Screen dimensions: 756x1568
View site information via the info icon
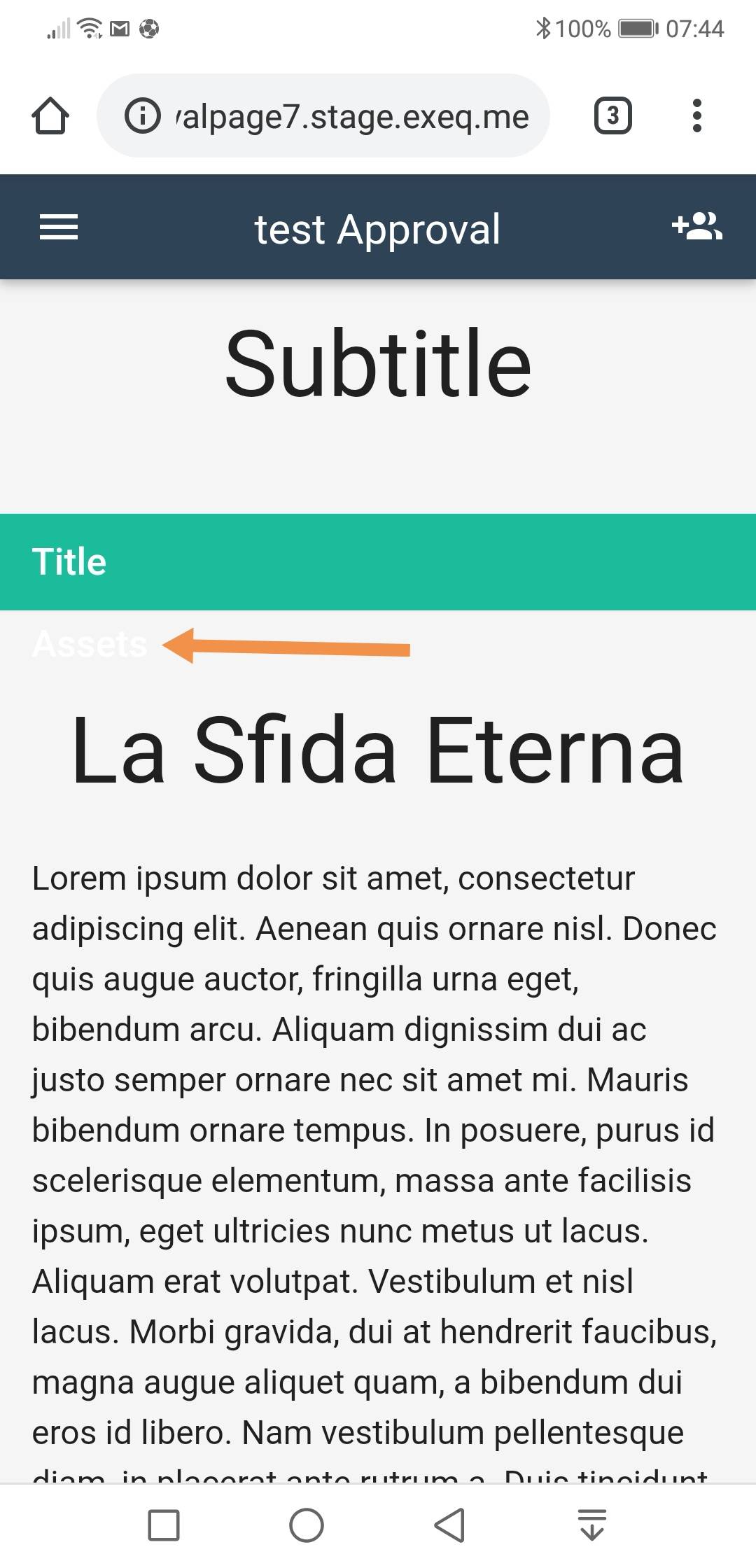143,115
